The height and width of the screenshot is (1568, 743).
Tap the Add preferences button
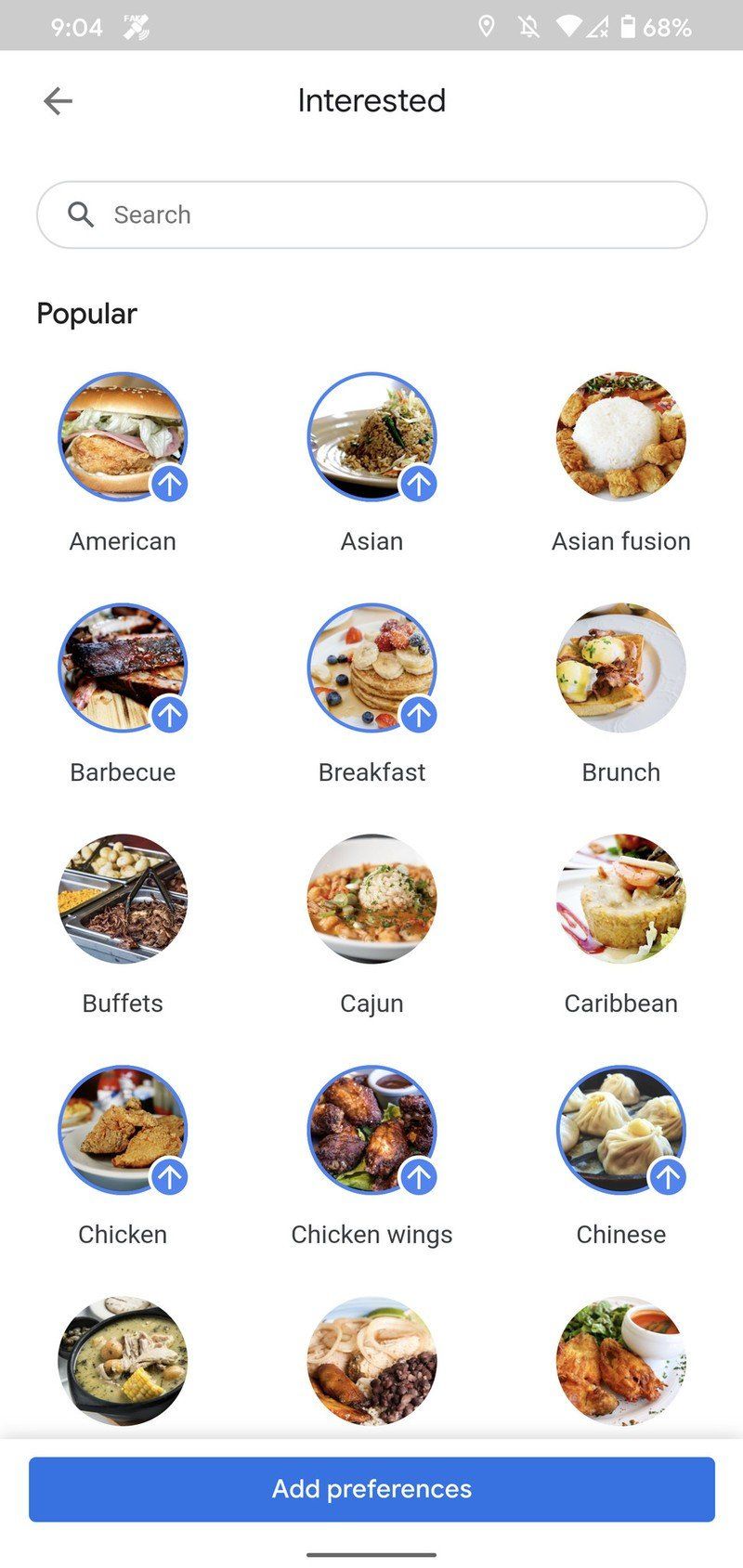point(371,1489)
